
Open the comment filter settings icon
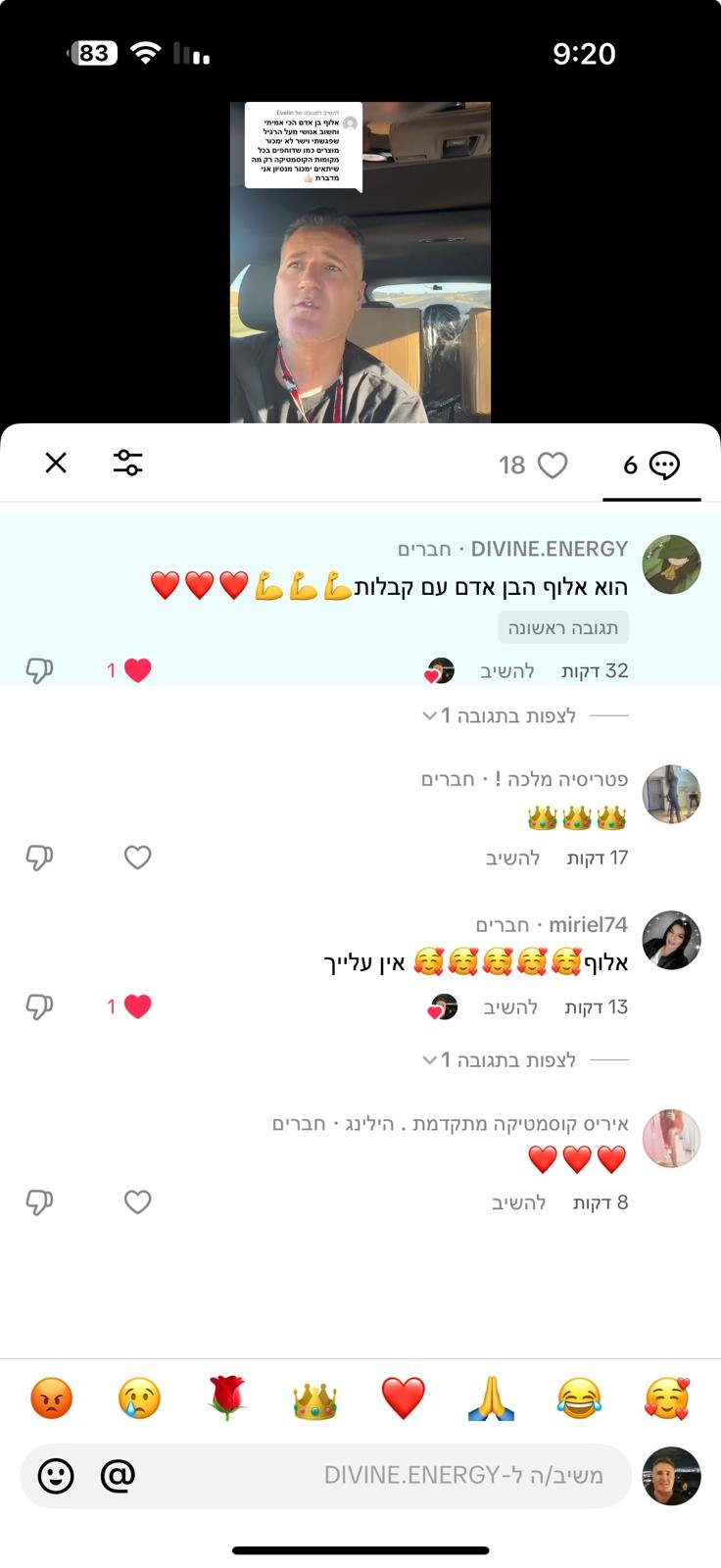click(127, 463)
